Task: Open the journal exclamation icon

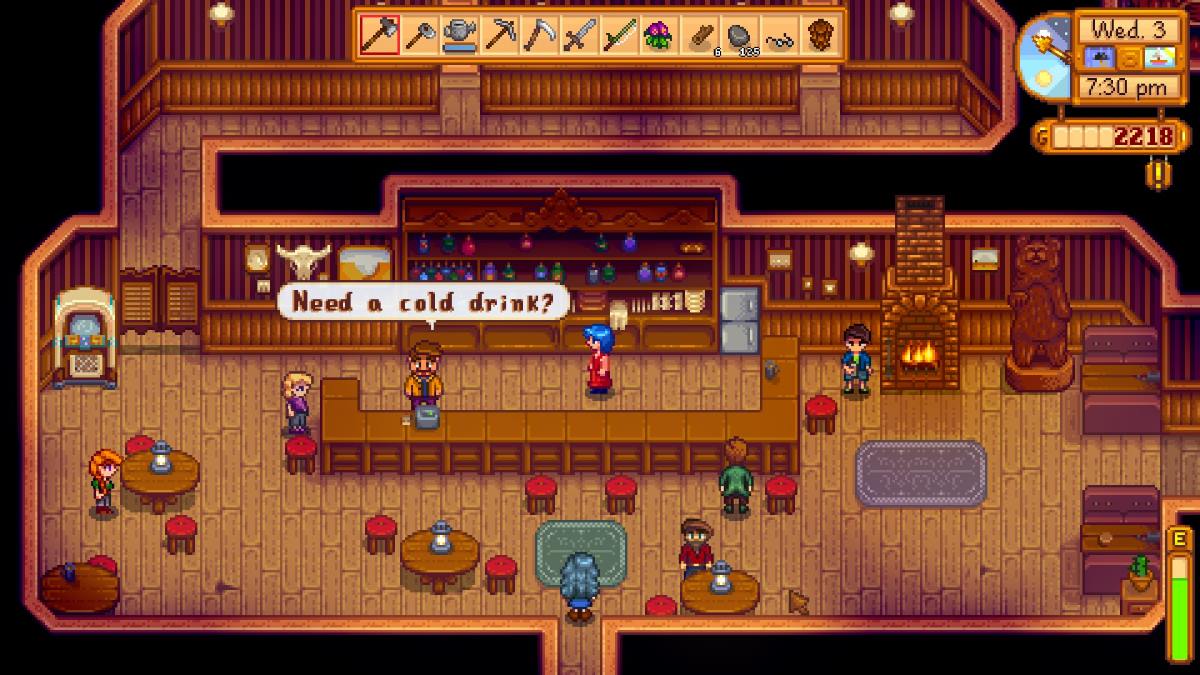Action: tap(1158, 174)
